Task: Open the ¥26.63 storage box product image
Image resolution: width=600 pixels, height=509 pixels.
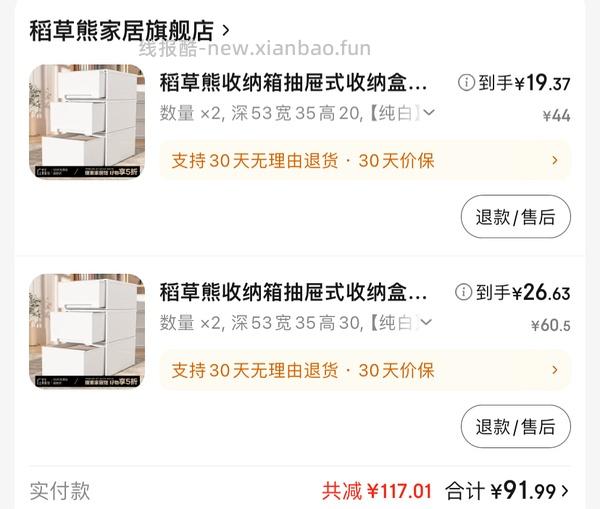Action: pyautogui.click(x=87, y=330)
